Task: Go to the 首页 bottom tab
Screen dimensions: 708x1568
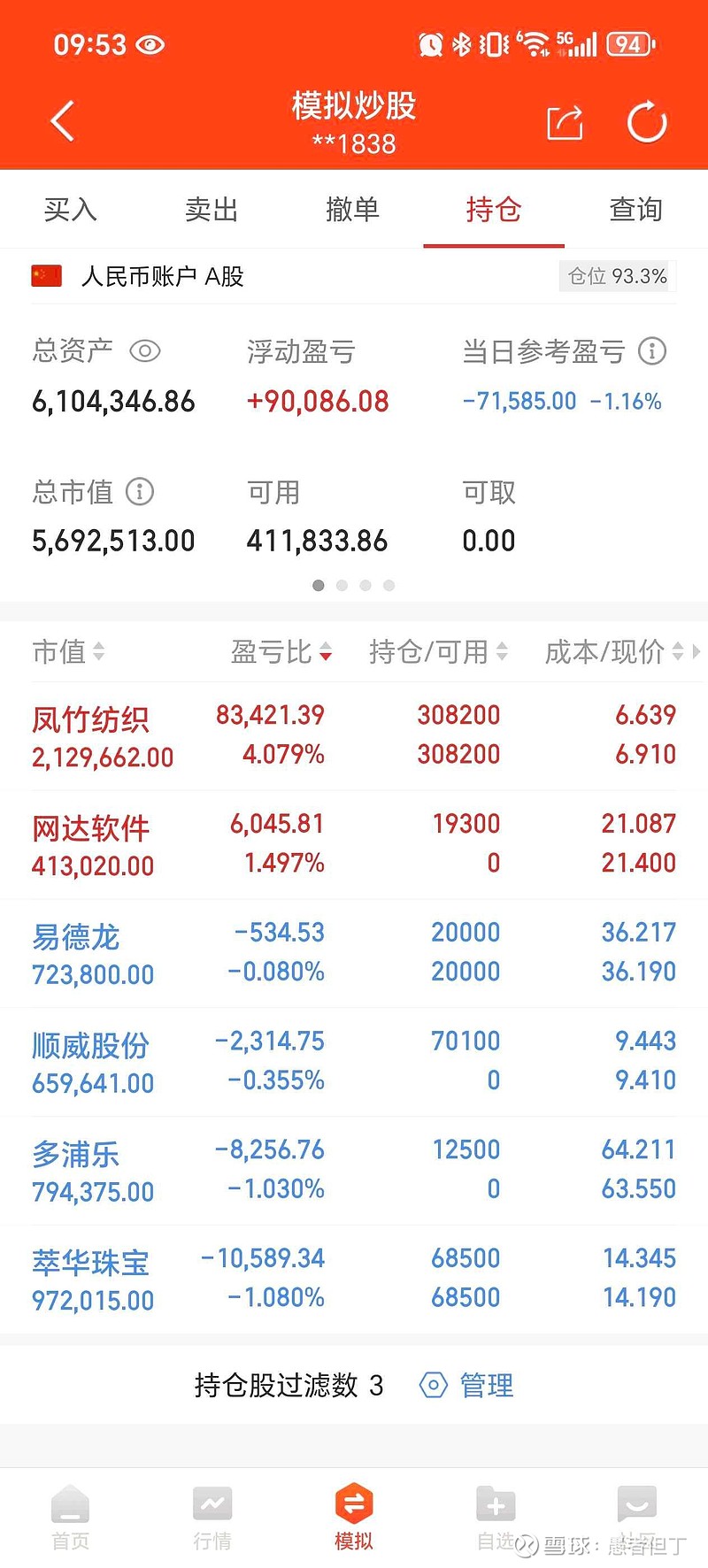Action: point(71,1518)
